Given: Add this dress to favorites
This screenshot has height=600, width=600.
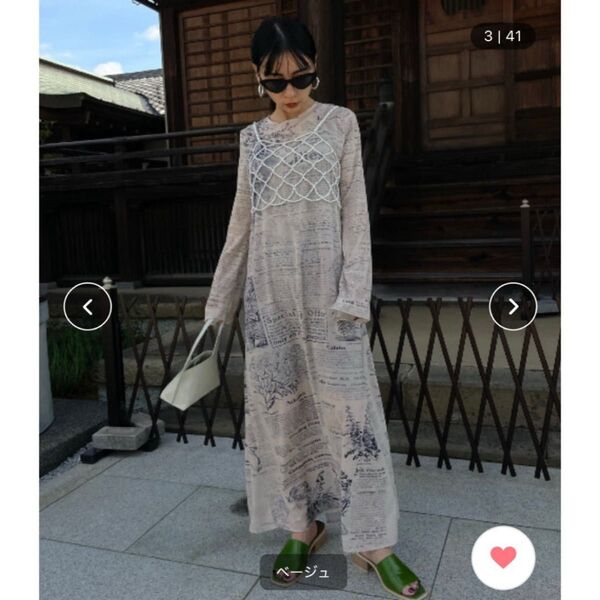Looking at the screenshot, I should pos(503,557).
